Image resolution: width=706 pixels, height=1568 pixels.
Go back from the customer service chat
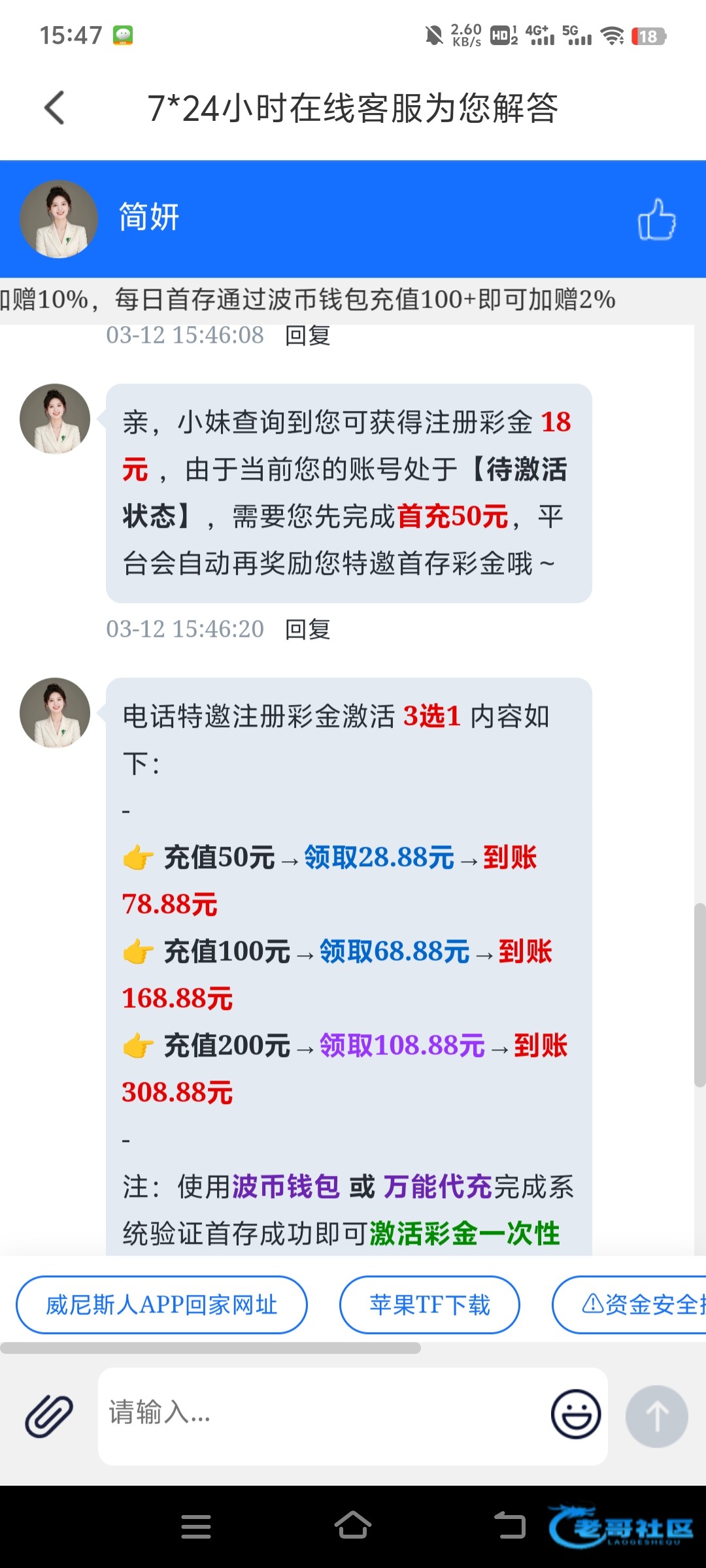tap(55, 108)
